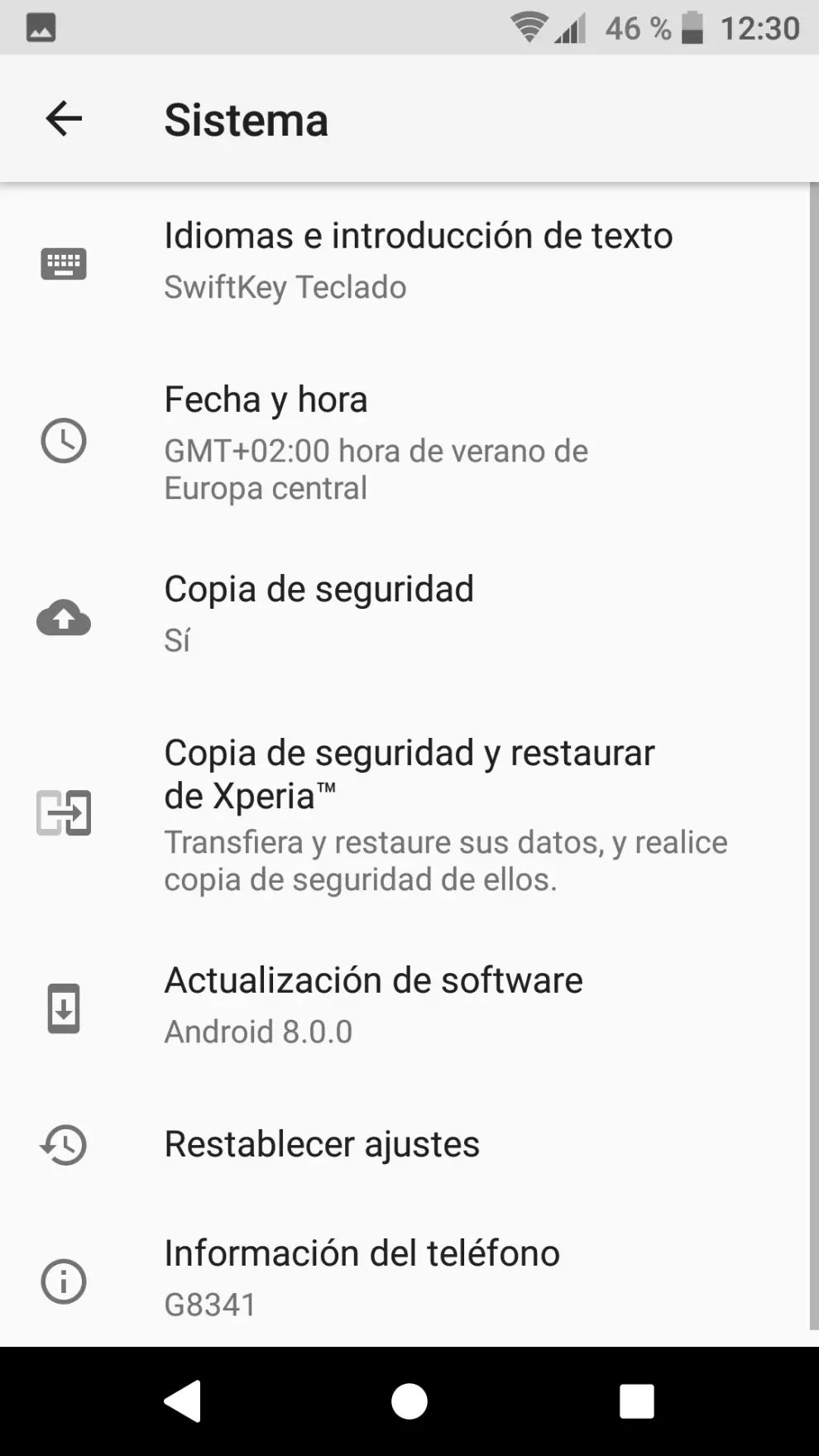View Información del teléfono
This screenshot has height=1456, width=819.
(x=362, y=1277)
